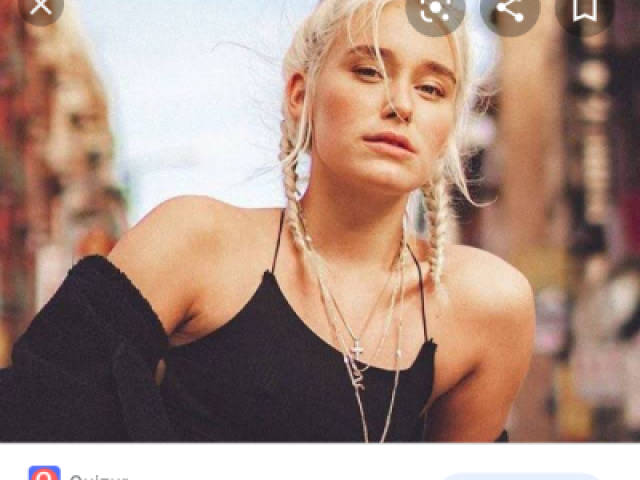640x480 pixels.
Task: Search this image with Lens
Action: click(435, 10)
